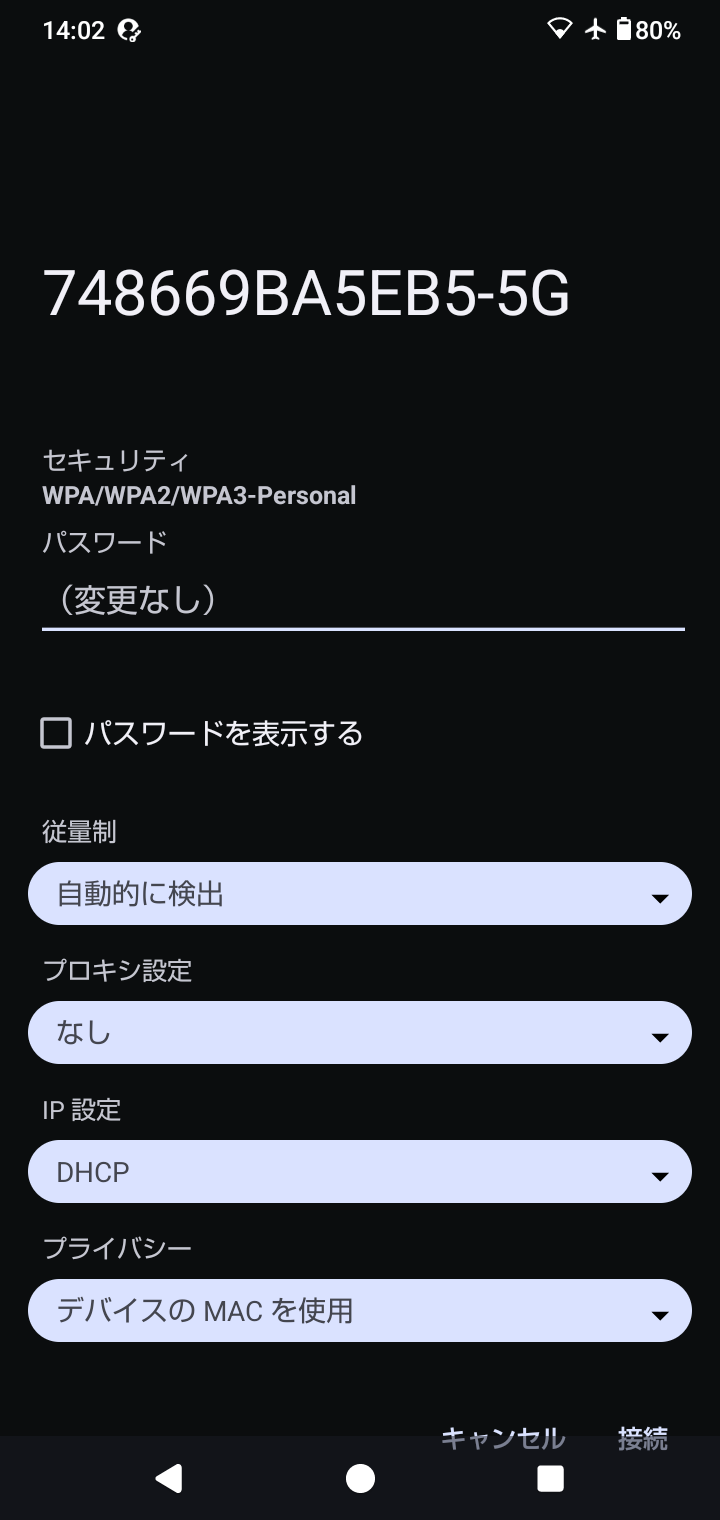The image size is (720, 1520).
Task: Open the IP 設定 DHCP dropdown
Action: [x=360, y=1172]
